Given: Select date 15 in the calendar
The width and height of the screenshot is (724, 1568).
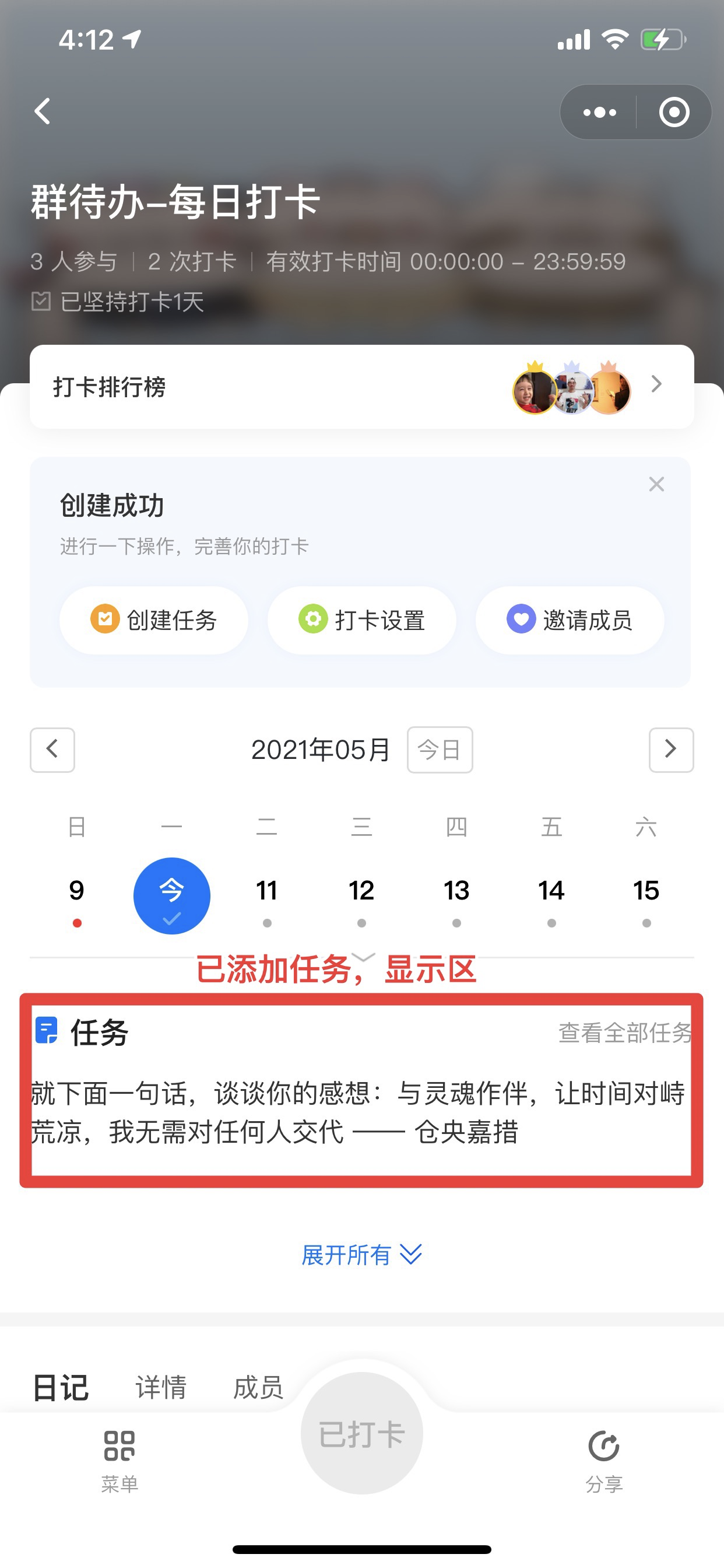Looking at the screenshot, I should [646, 892].
